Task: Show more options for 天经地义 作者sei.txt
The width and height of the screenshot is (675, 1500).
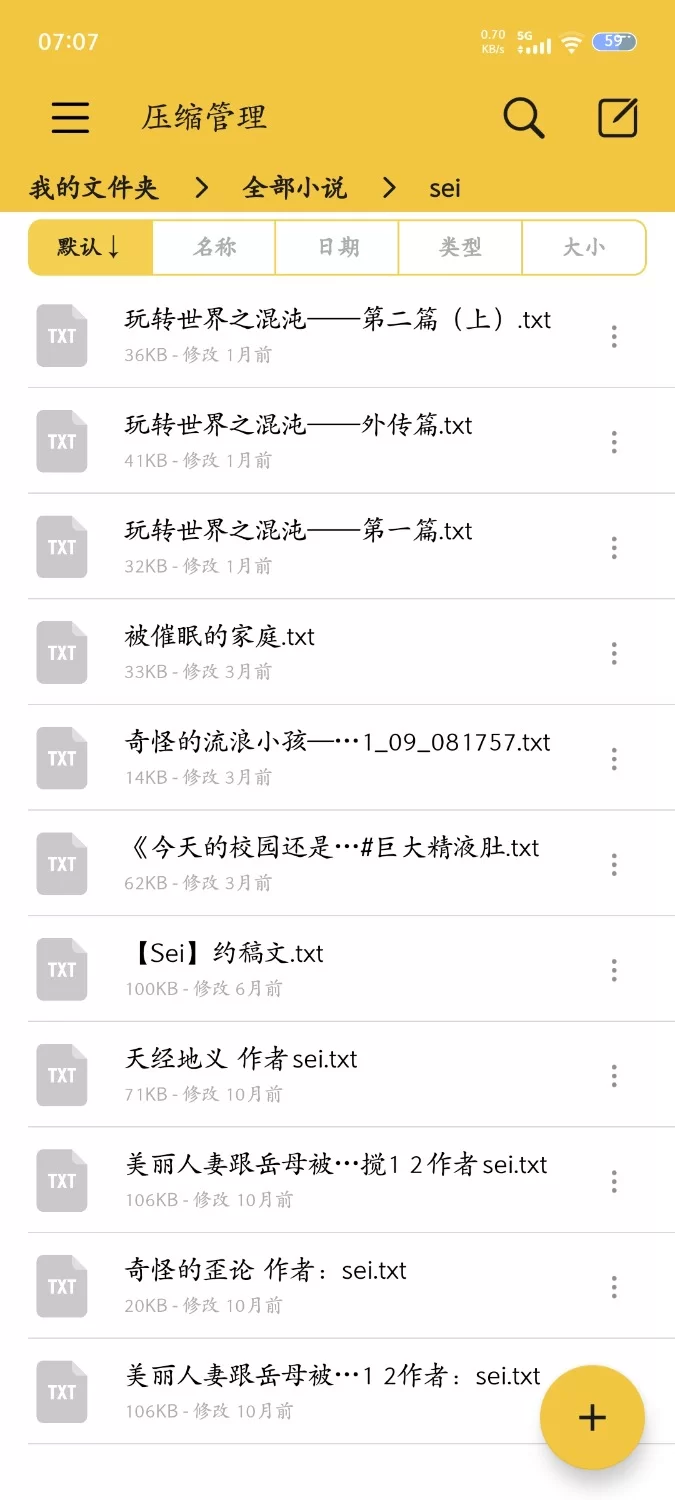Action: pos(614,1076)
